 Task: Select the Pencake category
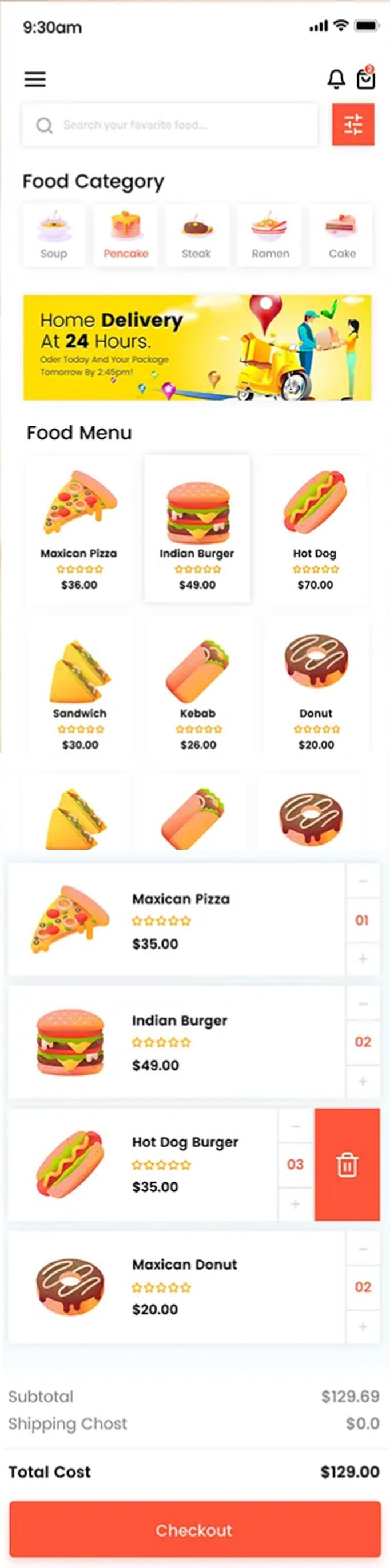126,235
